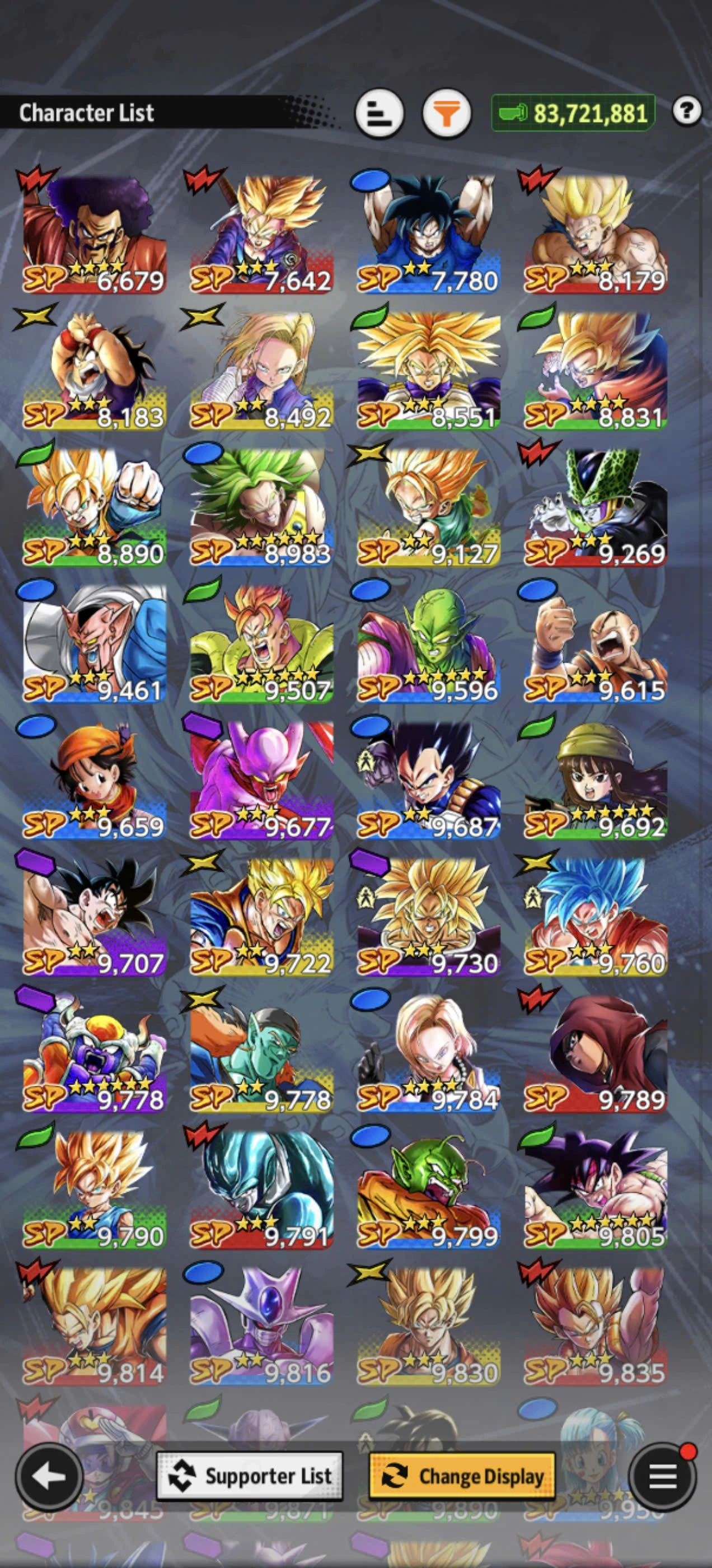The image size is (712, 1568).
Task: Open the character rated 9,791
Action: point(261,1189)
